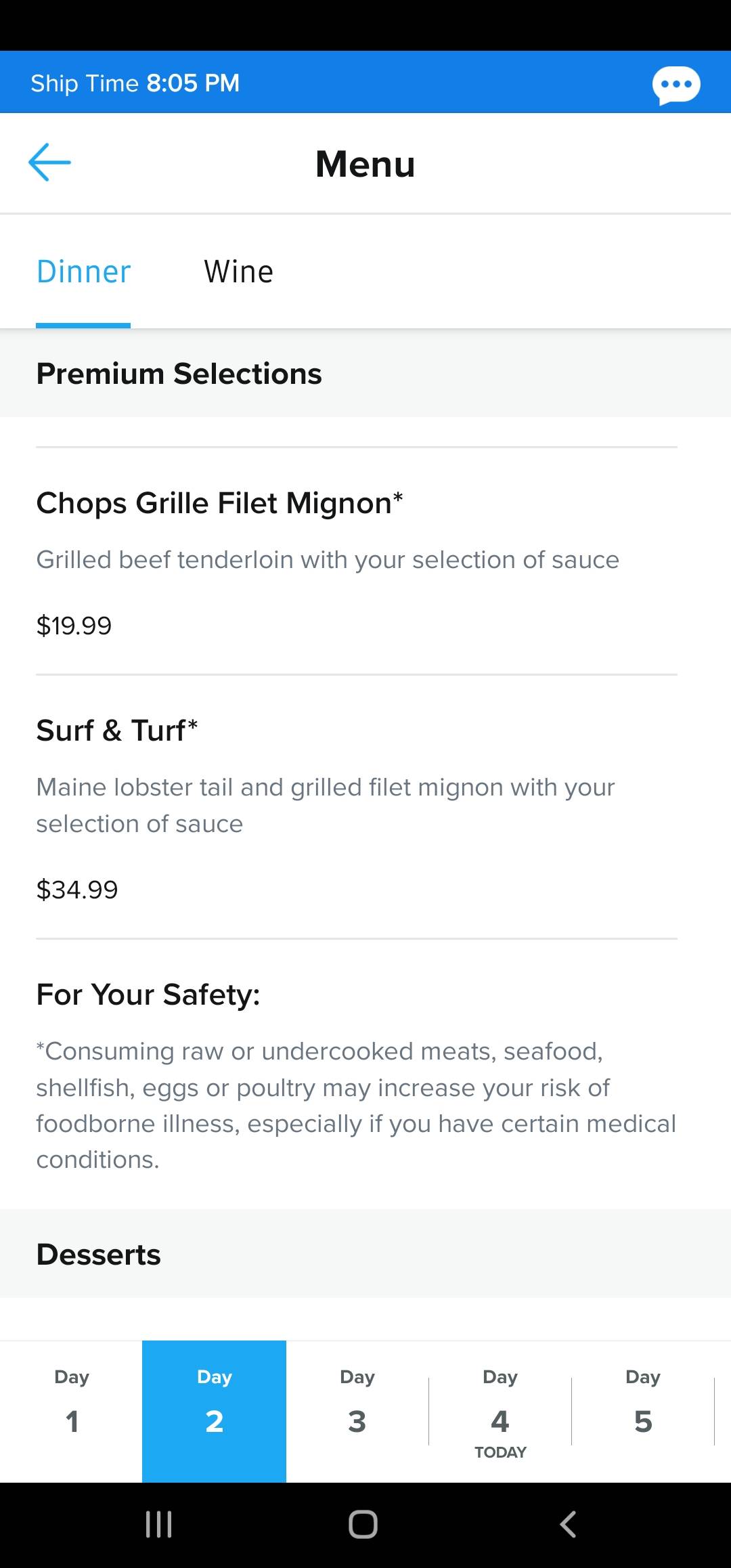Show the menu for Day 5
This screenshot has width=731, height=1568.
pyautogui.click(x=643, y=1412)
